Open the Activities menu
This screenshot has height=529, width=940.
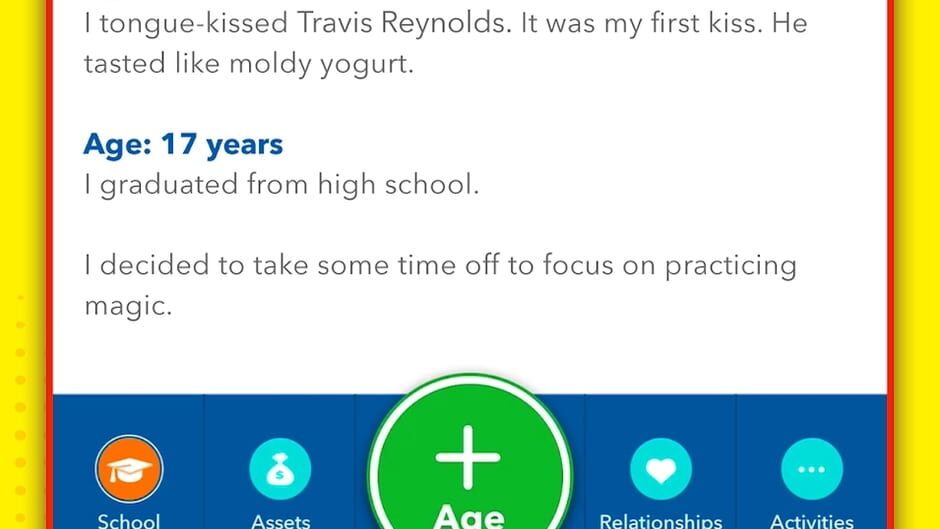tap(811, 470)
